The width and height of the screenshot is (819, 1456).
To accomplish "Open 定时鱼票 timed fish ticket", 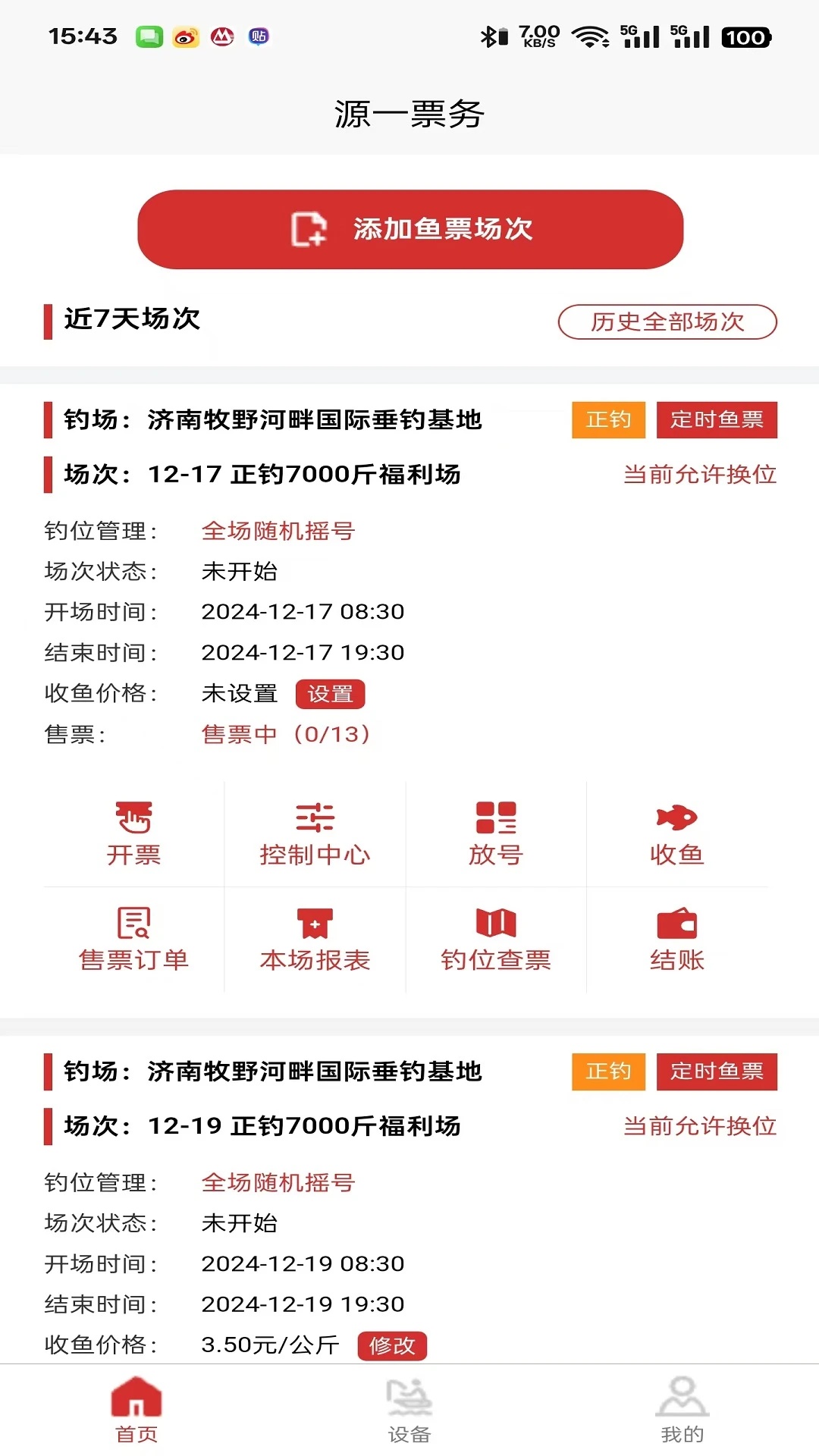I will tap(716, 419).
